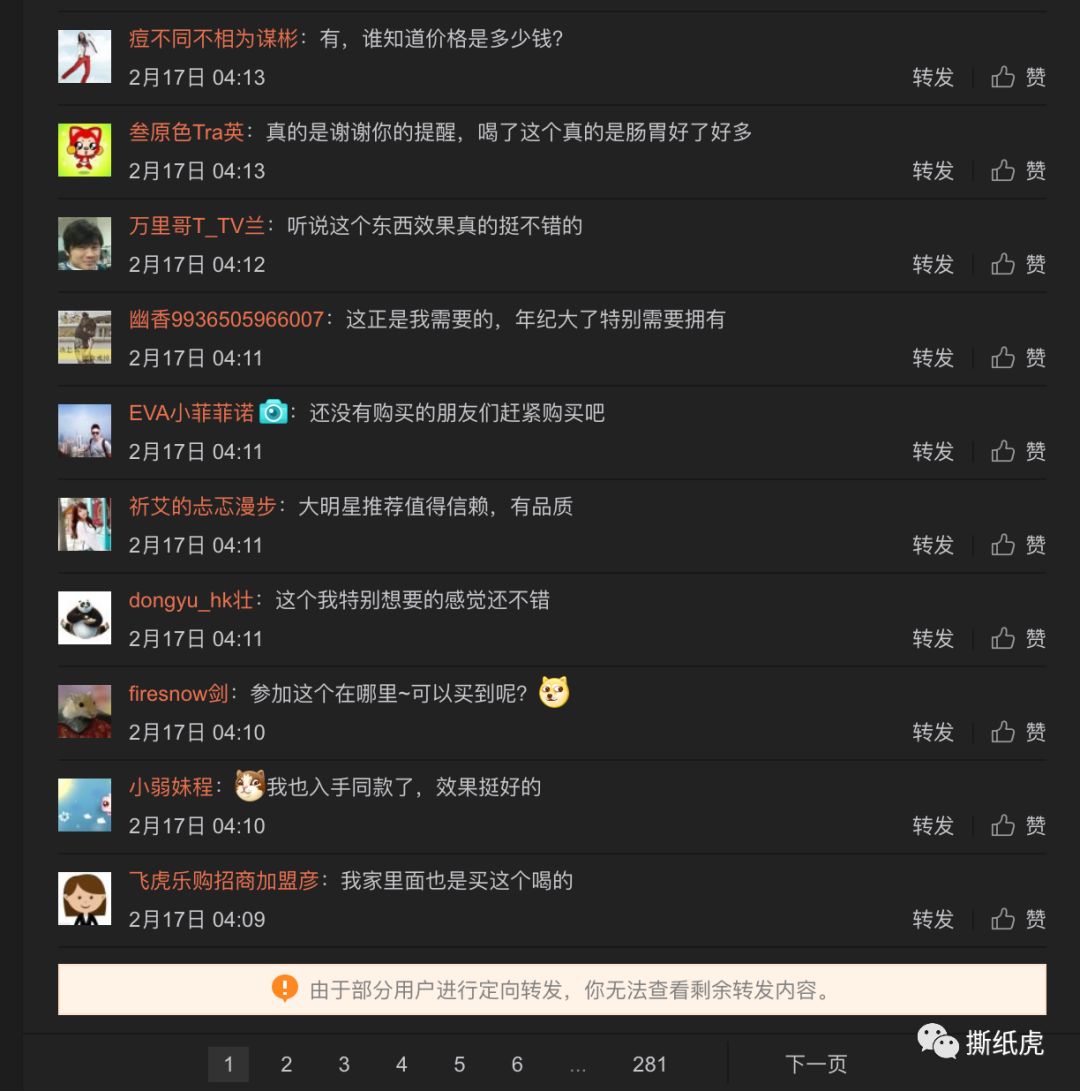Tap 小弱妹程's avatar picture
This screenshot has height=1091, width=1080.
(x=84, y=805)
